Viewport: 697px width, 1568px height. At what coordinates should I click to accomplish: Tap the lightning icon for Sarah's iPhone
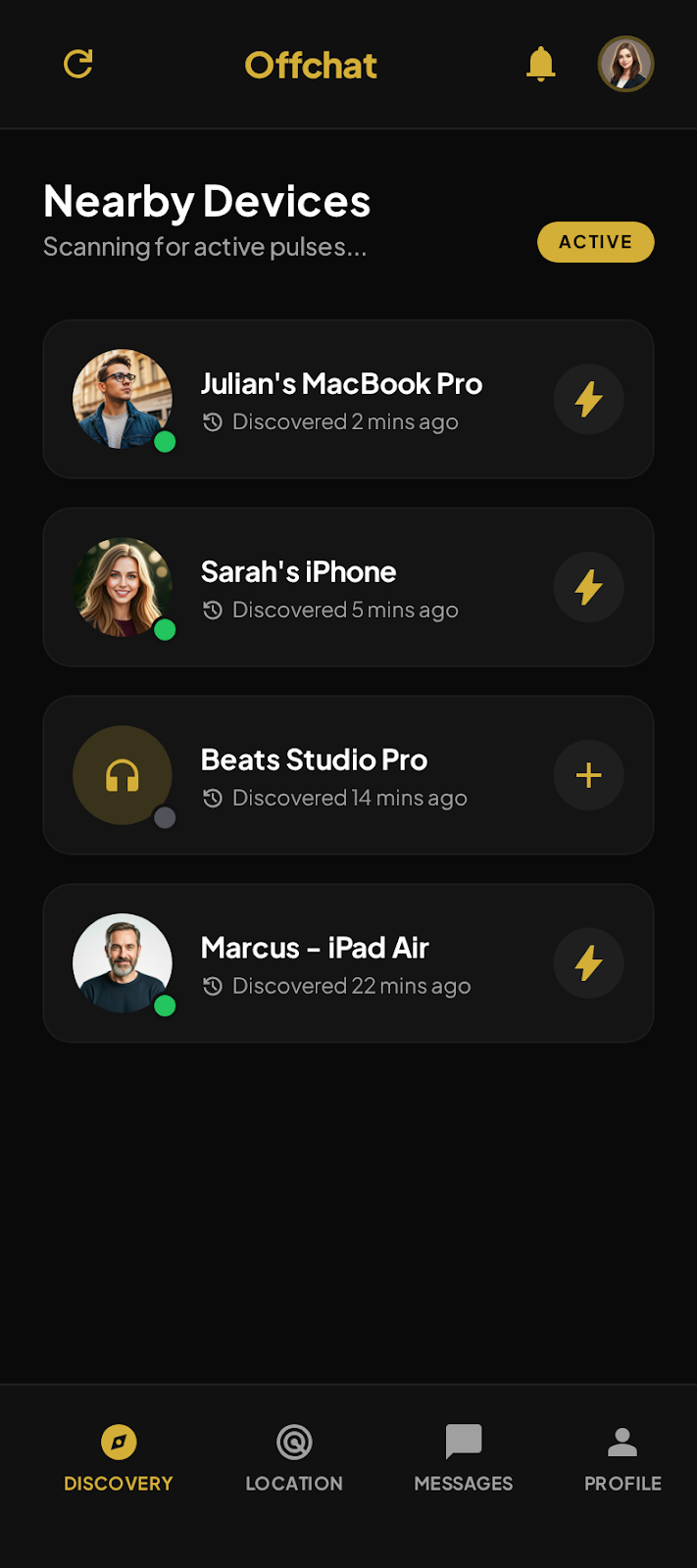point(588,587)
